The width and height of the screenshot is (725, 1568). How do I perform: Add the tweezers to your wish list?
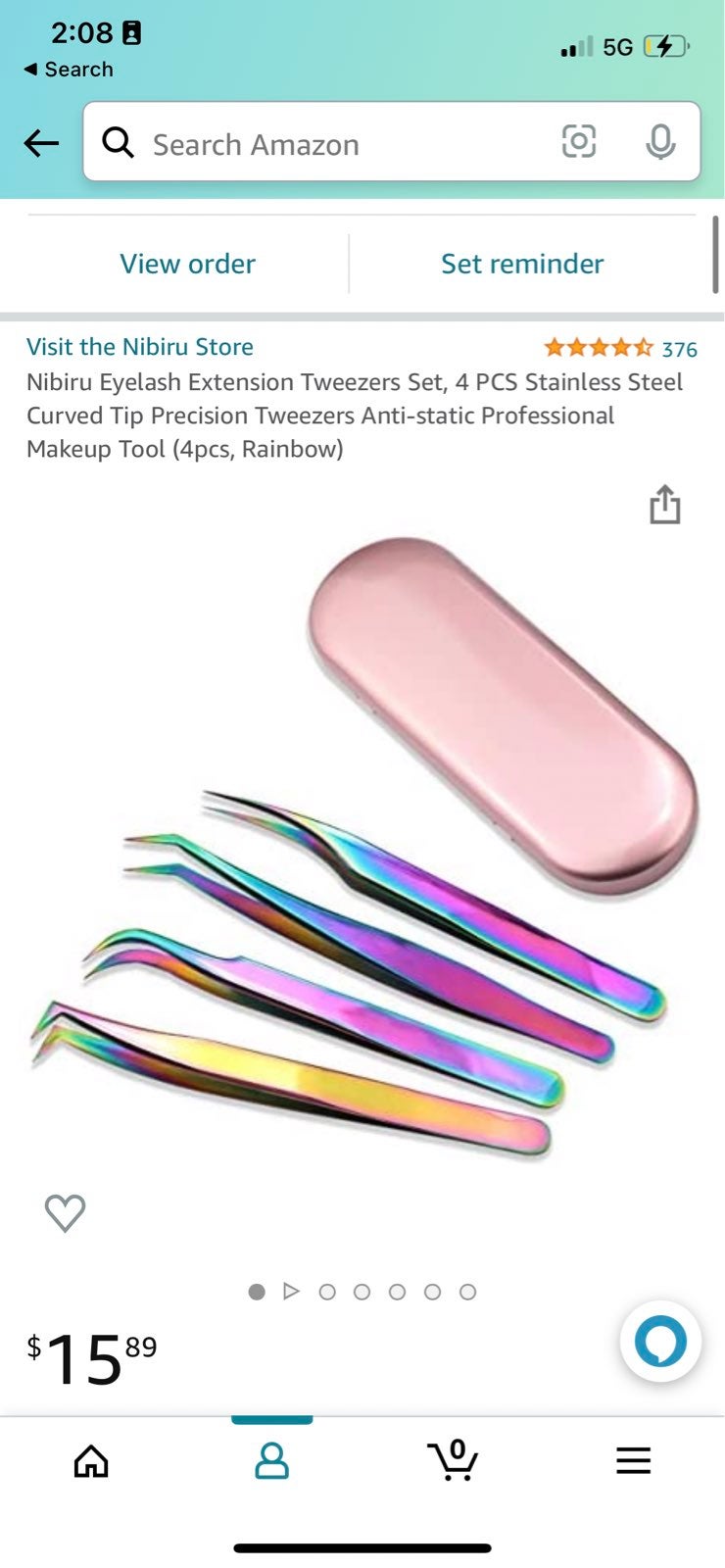[66, 1213]
